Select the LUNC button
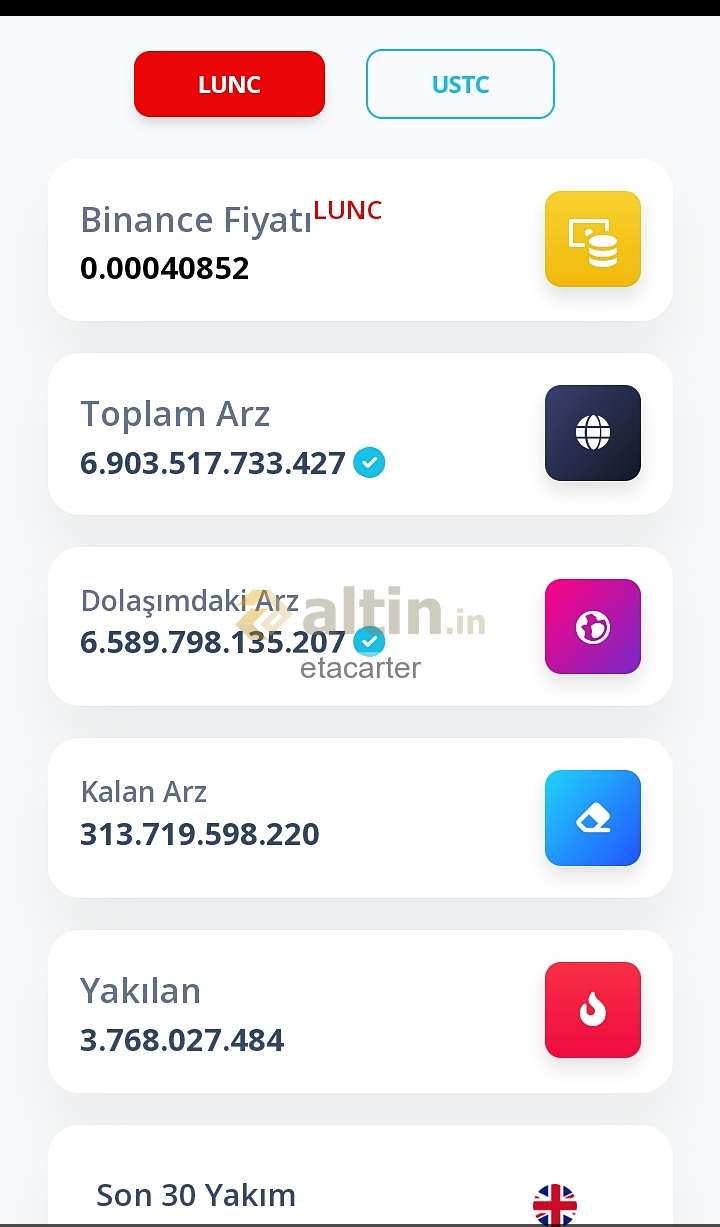This screenshot has width=720, height=1227. pos(229,84)
